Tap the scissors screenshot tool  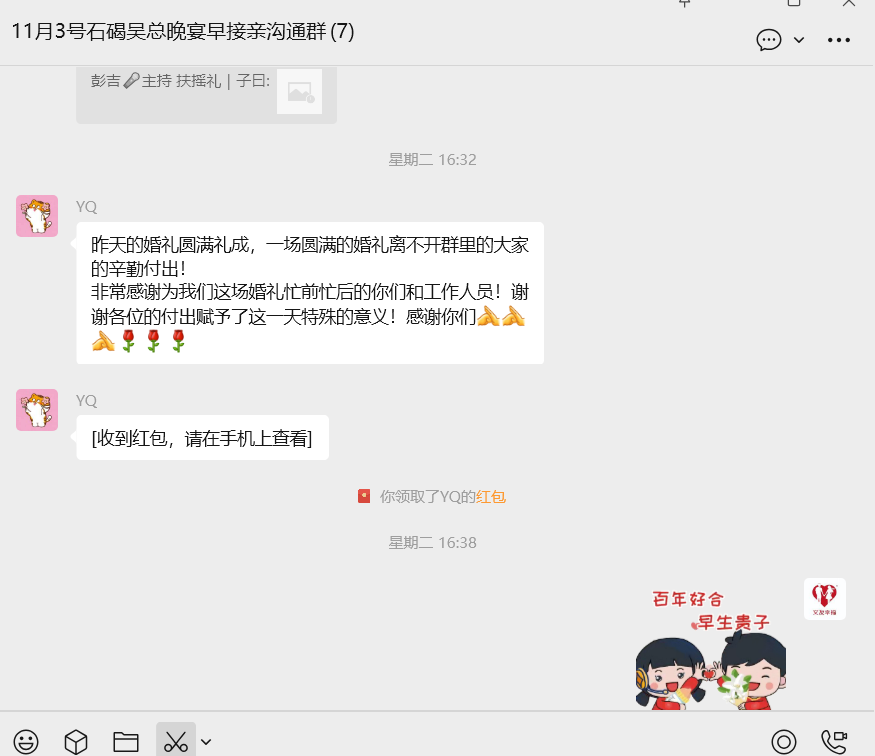click(176, 741)
